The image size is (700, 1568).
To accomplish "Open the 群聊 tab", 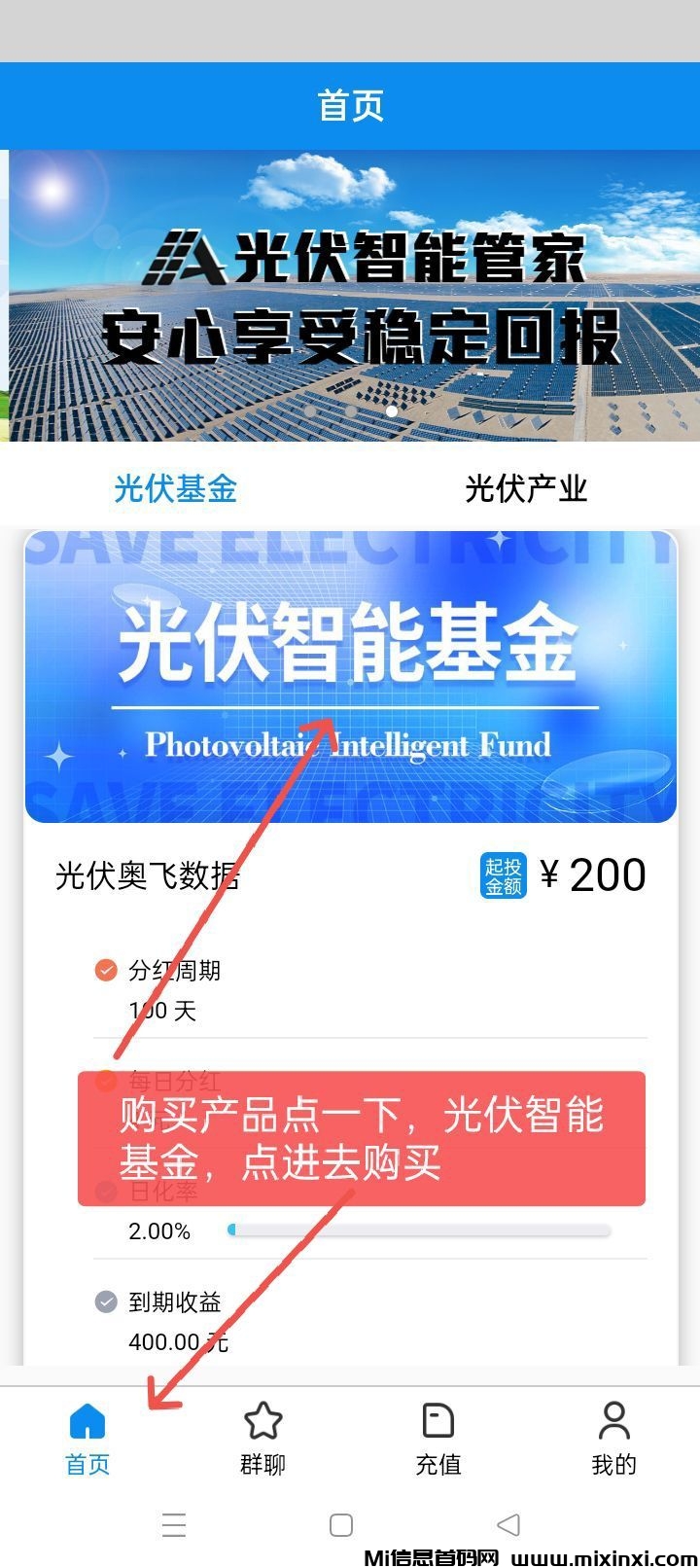I will click(x=262, y=1438).
